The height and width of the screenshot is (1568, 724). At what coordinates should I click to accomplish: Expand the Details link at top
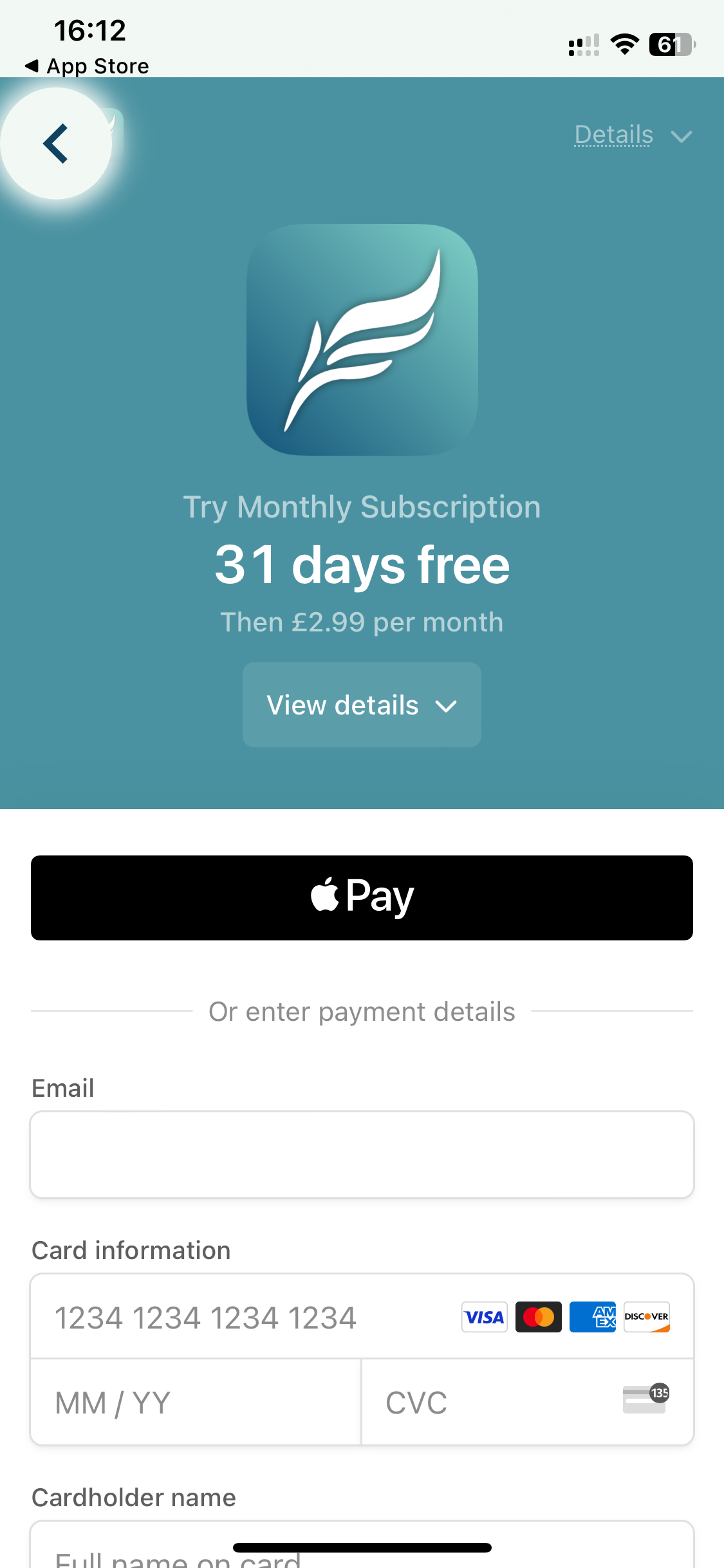pos(632,135)
